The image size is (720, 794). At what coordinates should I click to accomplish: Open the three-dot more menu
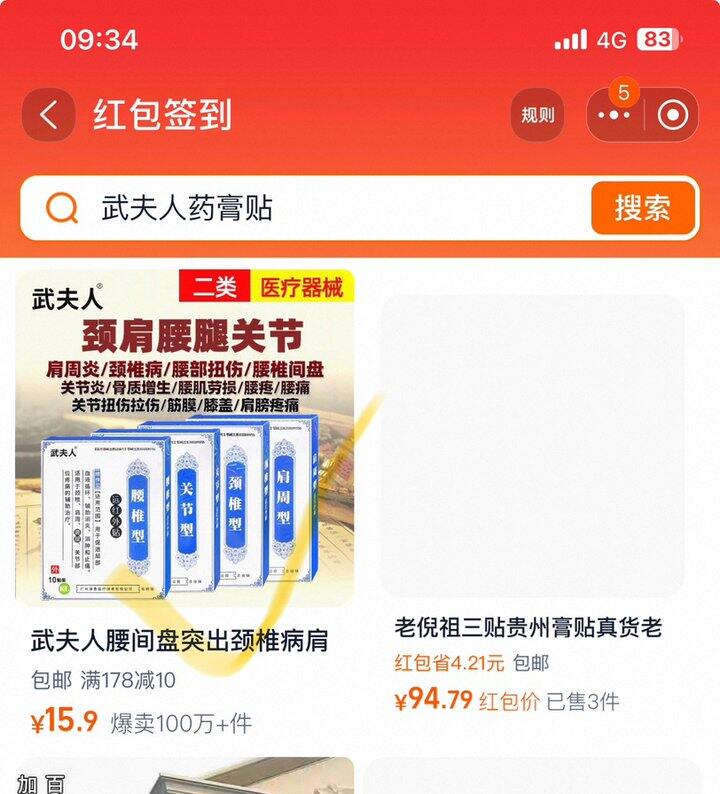614,115
